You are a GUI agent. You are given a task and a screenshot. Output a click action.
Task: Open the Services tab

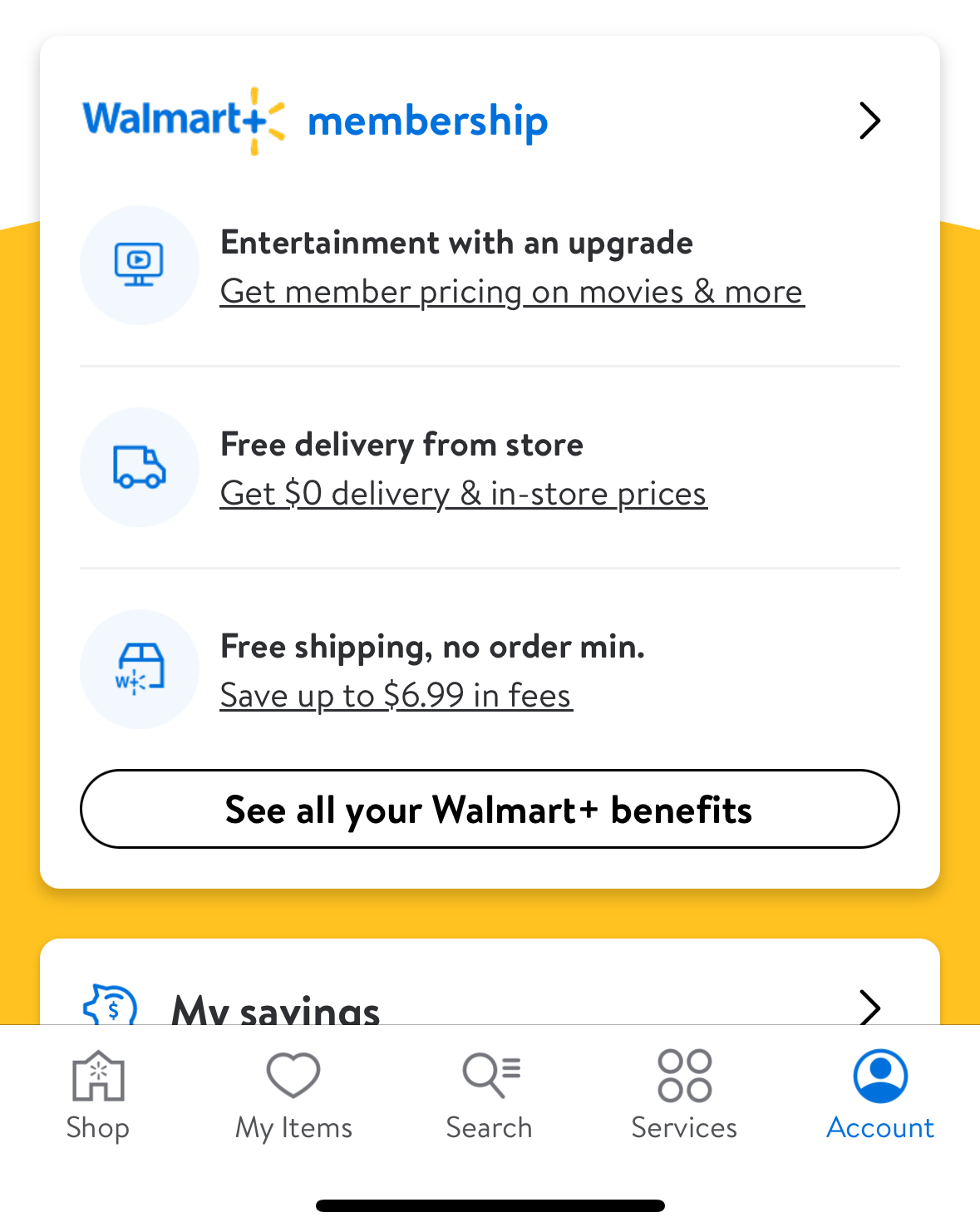[x=684, y=1096]
